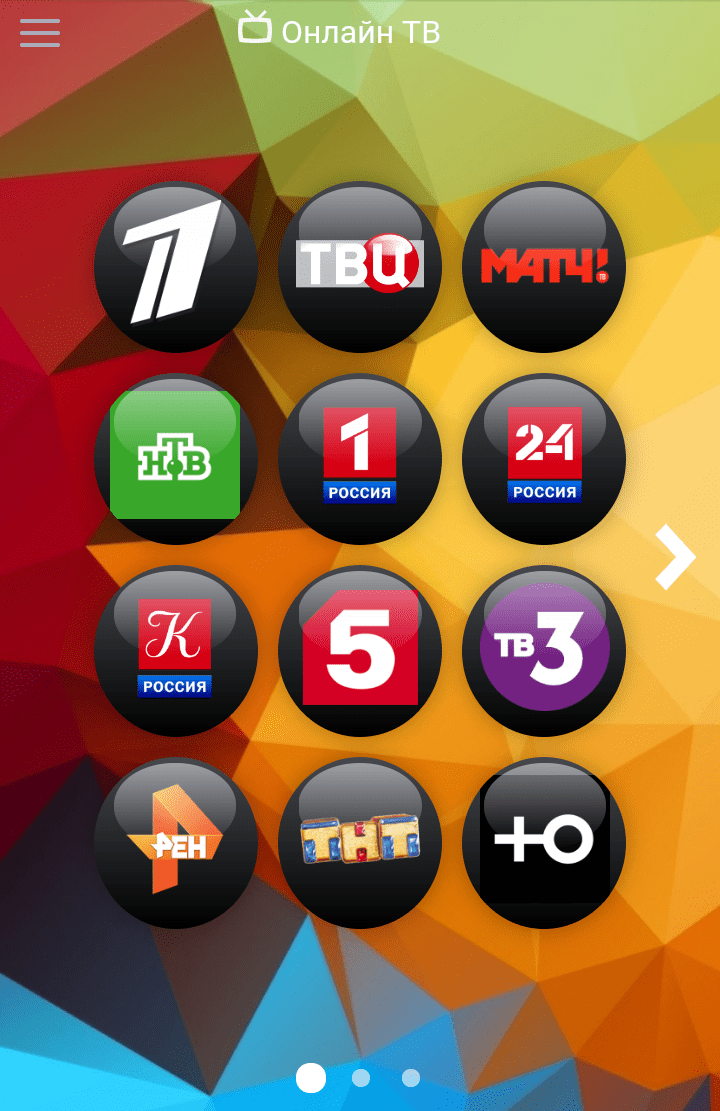The height and width of the screenshot is (1111, 720).
Task: Jump to the third page indicator dot
Action: (410, 1078)
